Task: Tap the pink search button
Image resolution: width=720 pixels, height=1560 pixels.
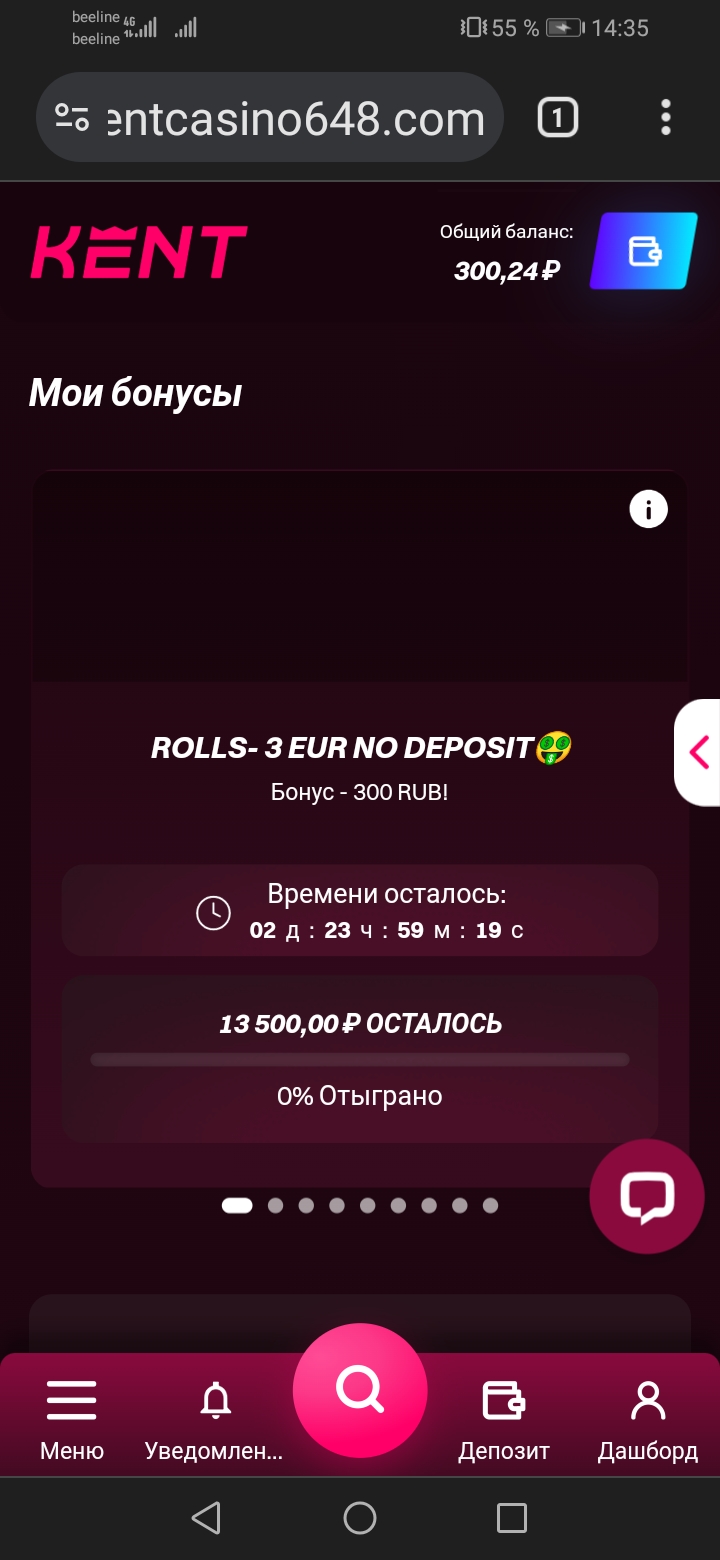Action: [x=360, y=1390]
